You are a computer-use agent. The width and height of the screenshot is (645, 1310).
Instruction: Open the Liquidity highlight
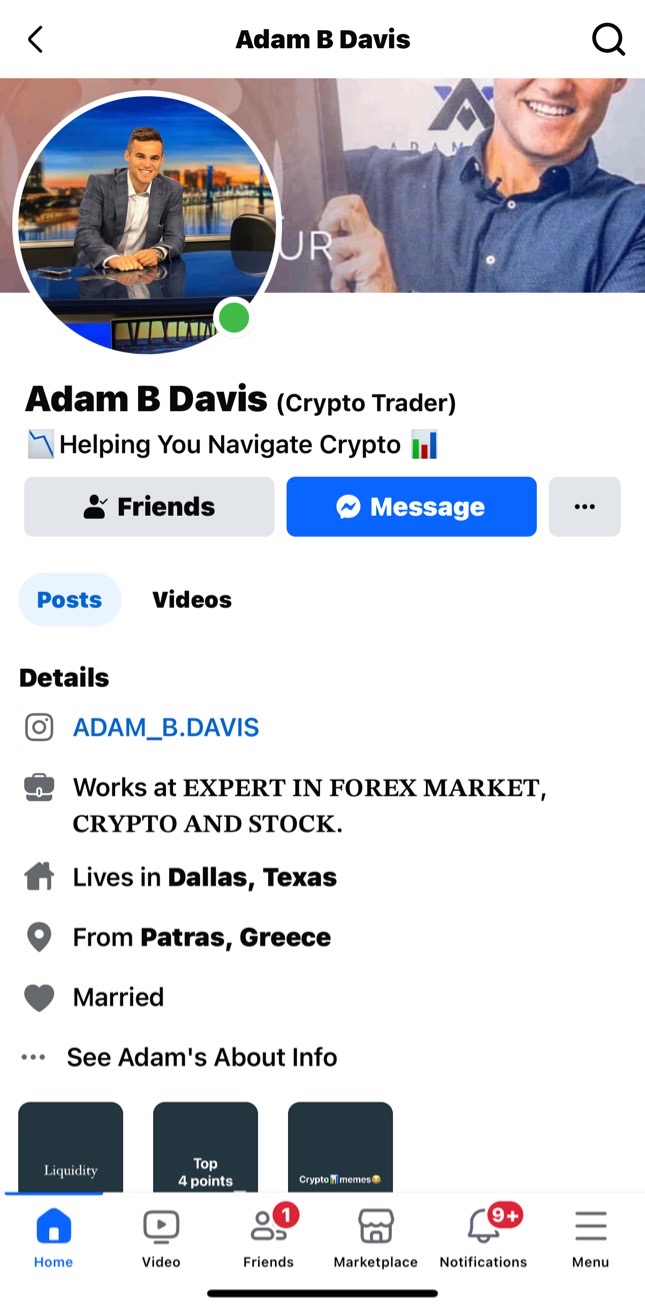(71, 1148)
